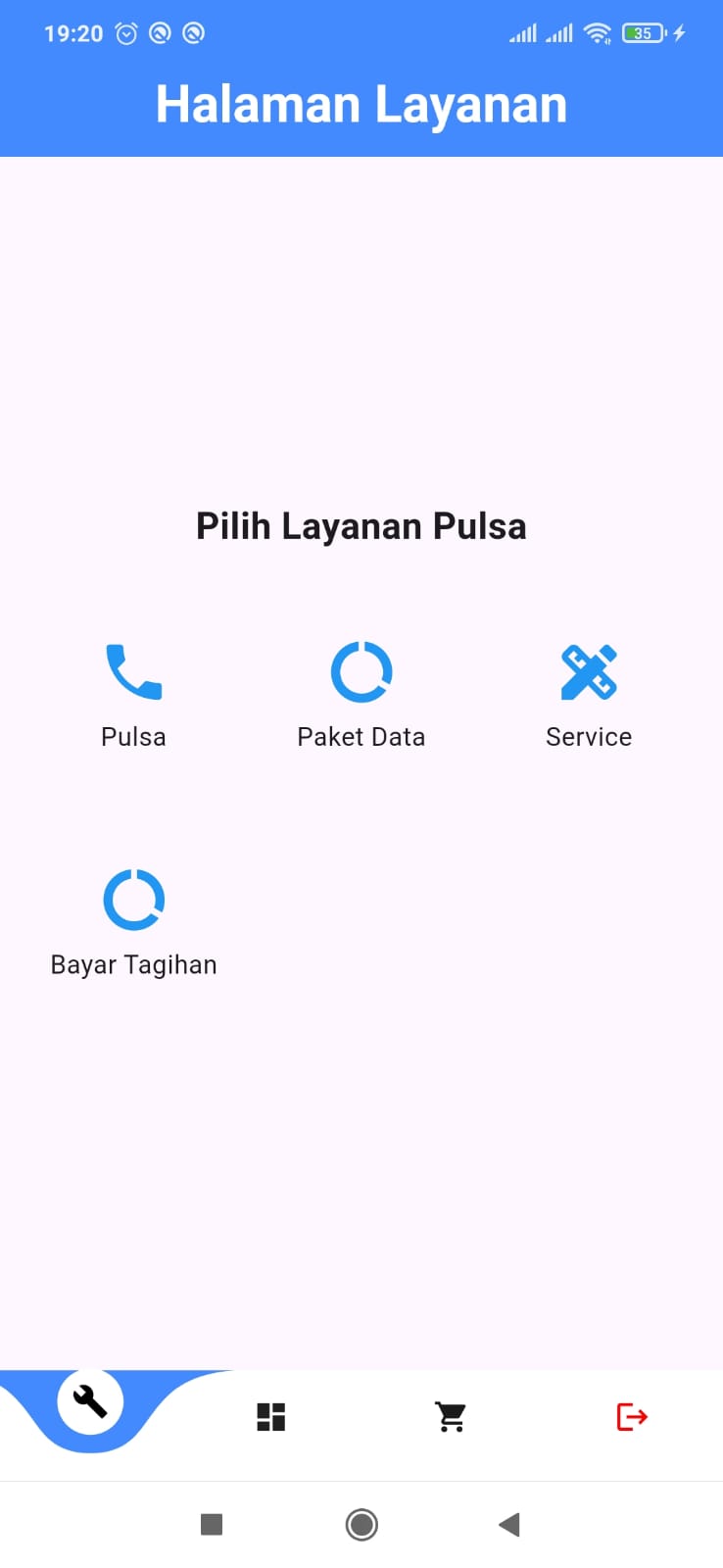
Task: Tap the red logout icon
Action: tap(632, 1417)
